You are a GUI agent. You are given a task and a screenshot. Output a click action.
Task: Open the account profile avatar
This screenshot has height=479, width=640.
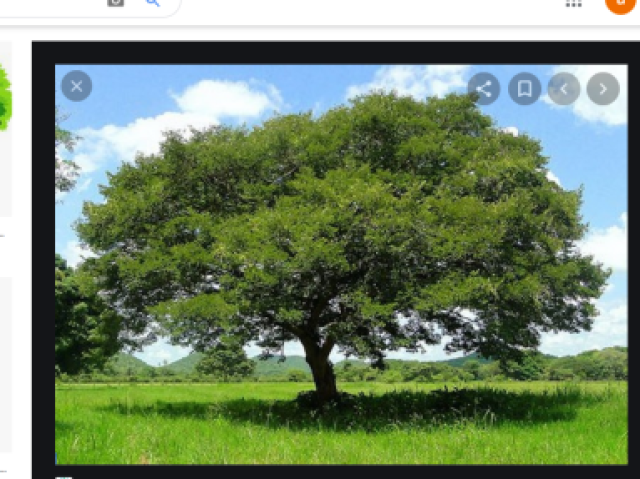click(620, 4)
